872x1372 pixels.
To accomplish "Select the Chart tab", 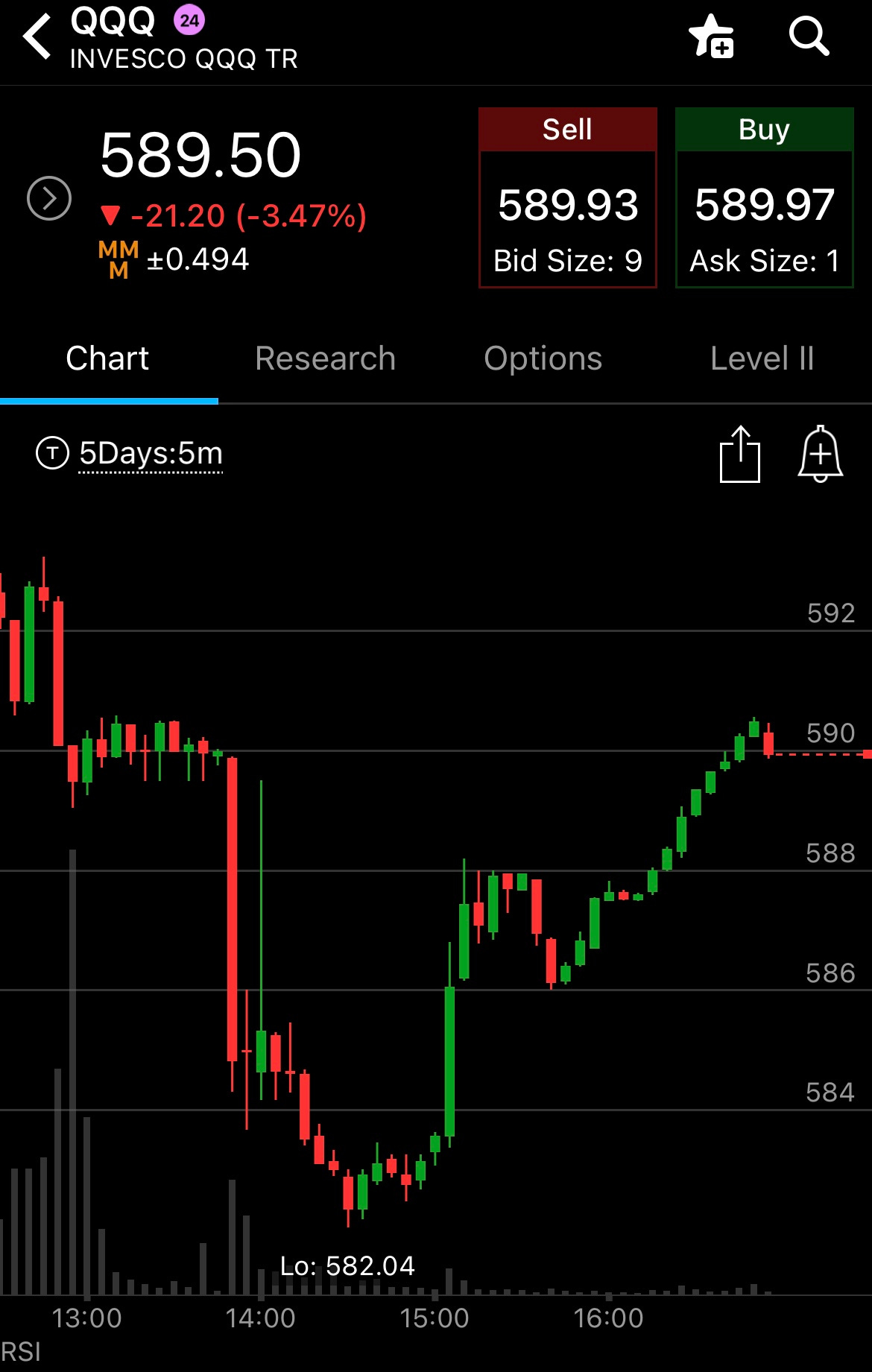I will coord(108,359).
